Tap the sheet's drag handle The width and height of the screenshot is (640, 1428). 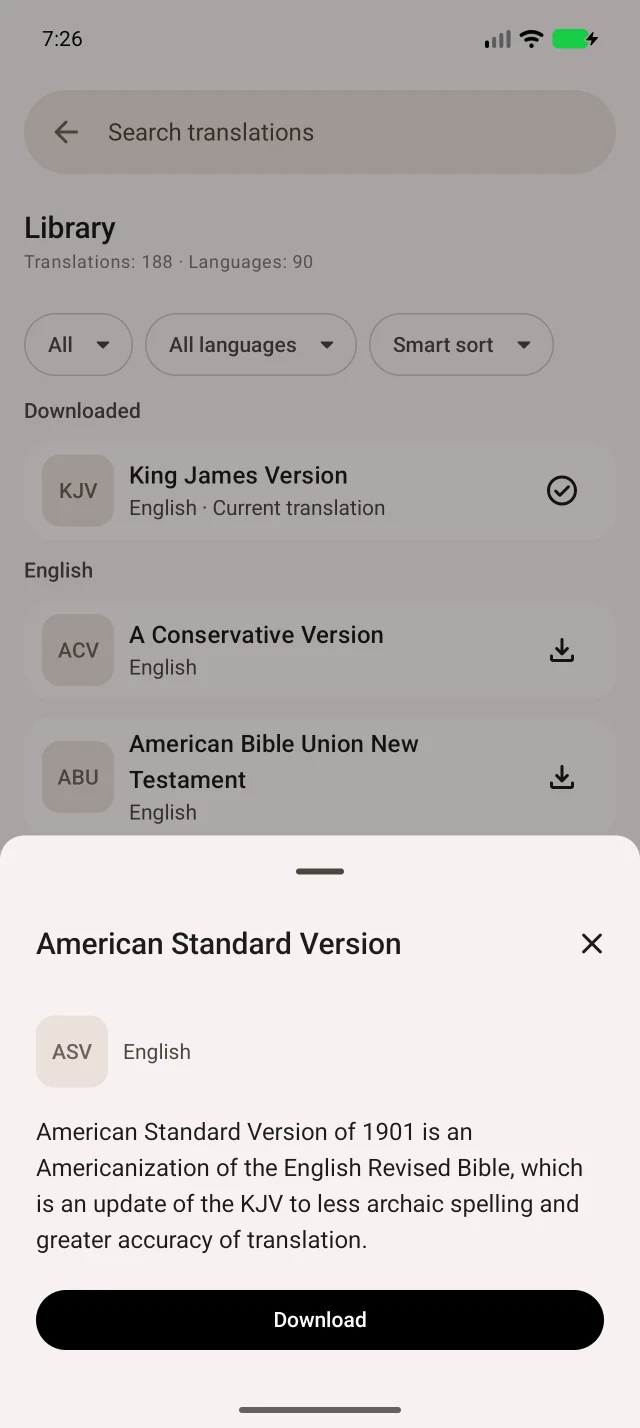click(x=320, y=871)
